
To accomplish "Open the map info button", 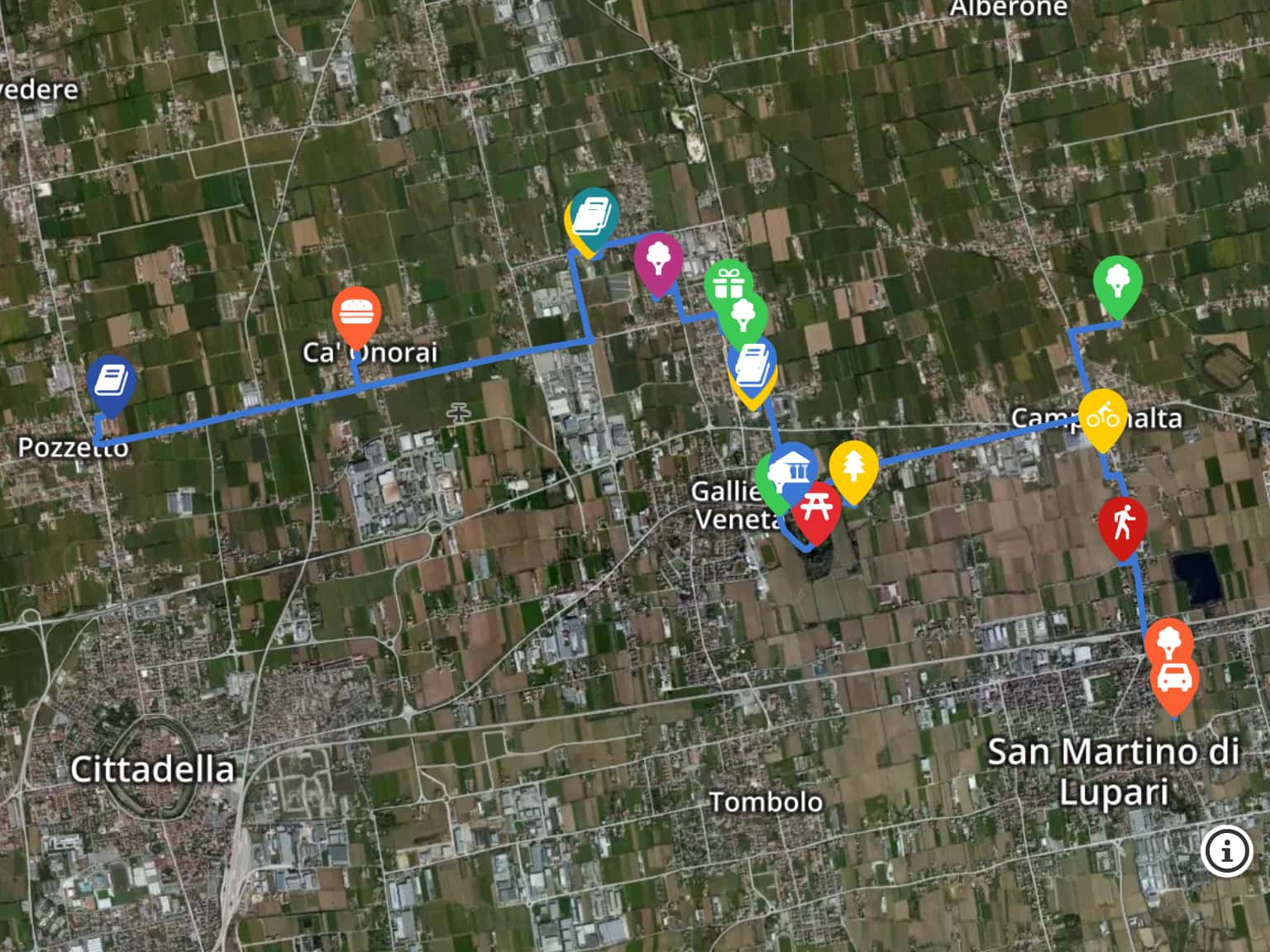I will click(x=1226, y=850).
